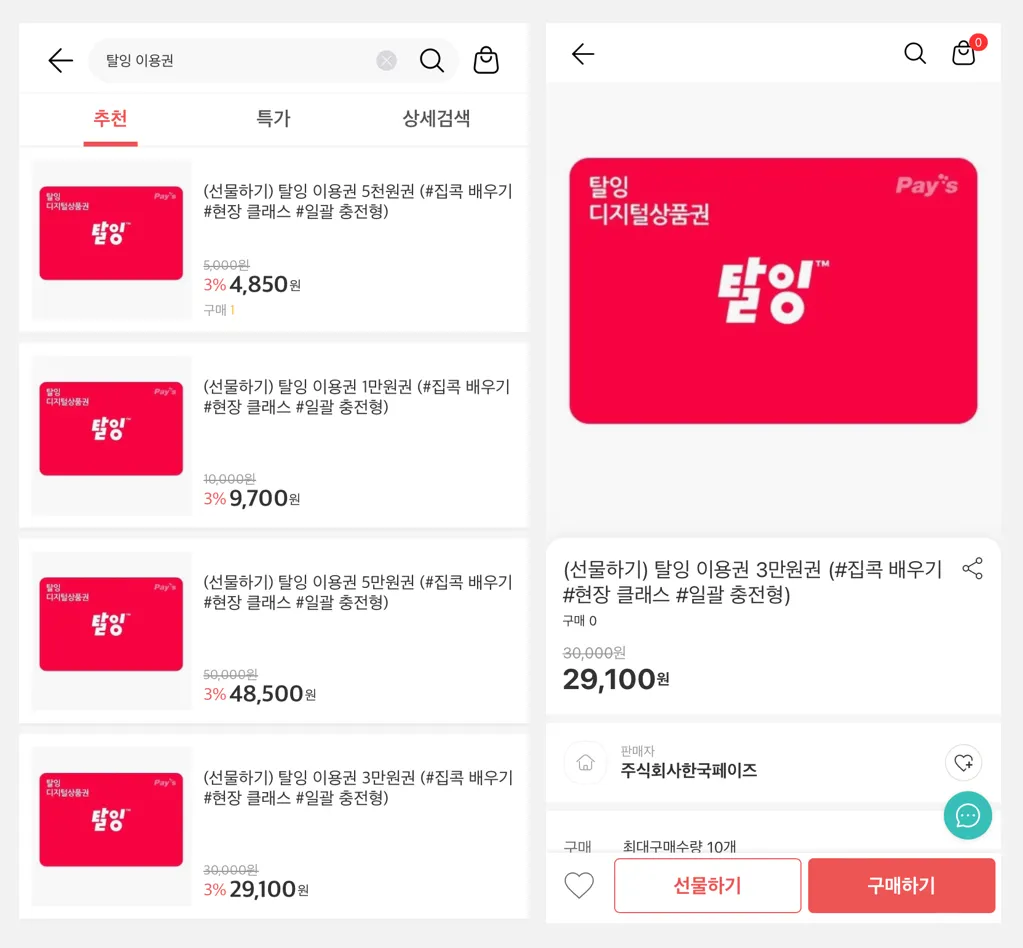The width and height of the screenshot is (1023, 948).
Task: Open seller 주식회사한국페이즈 page
Action: 688,770
